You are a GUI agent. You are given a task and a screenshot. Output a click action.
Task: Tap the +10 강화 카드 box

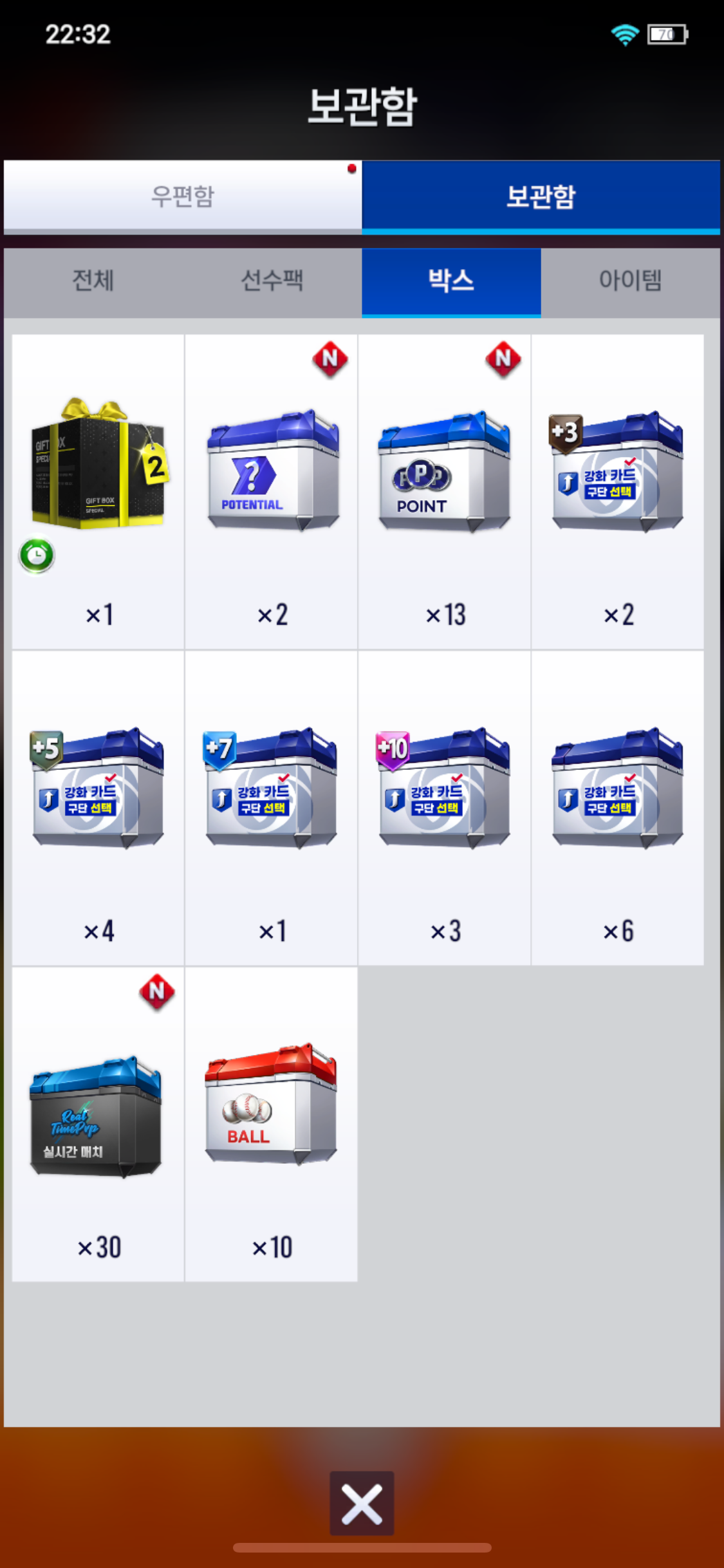[x=445, y=808]
